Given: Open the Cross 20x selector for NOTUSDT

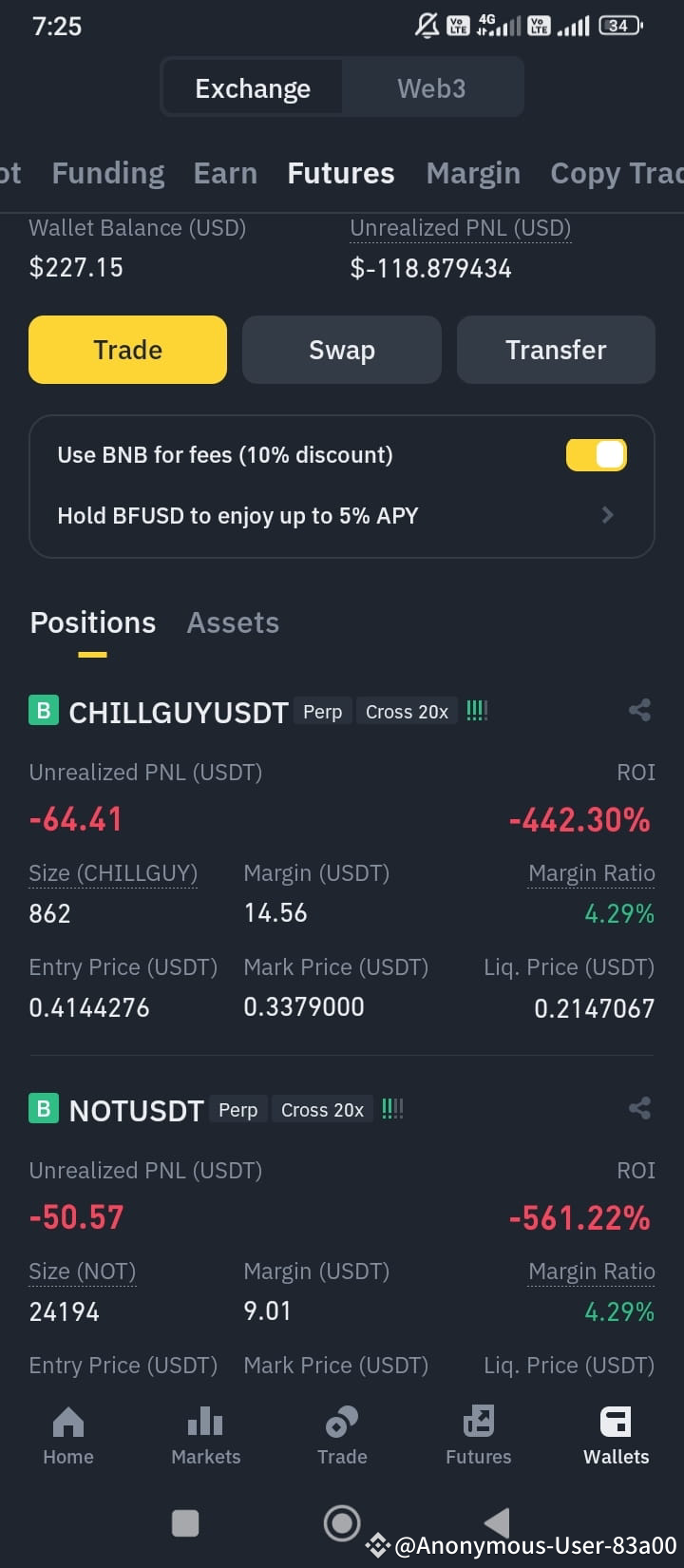Looking at the screenshot, I should point(322,1109).
